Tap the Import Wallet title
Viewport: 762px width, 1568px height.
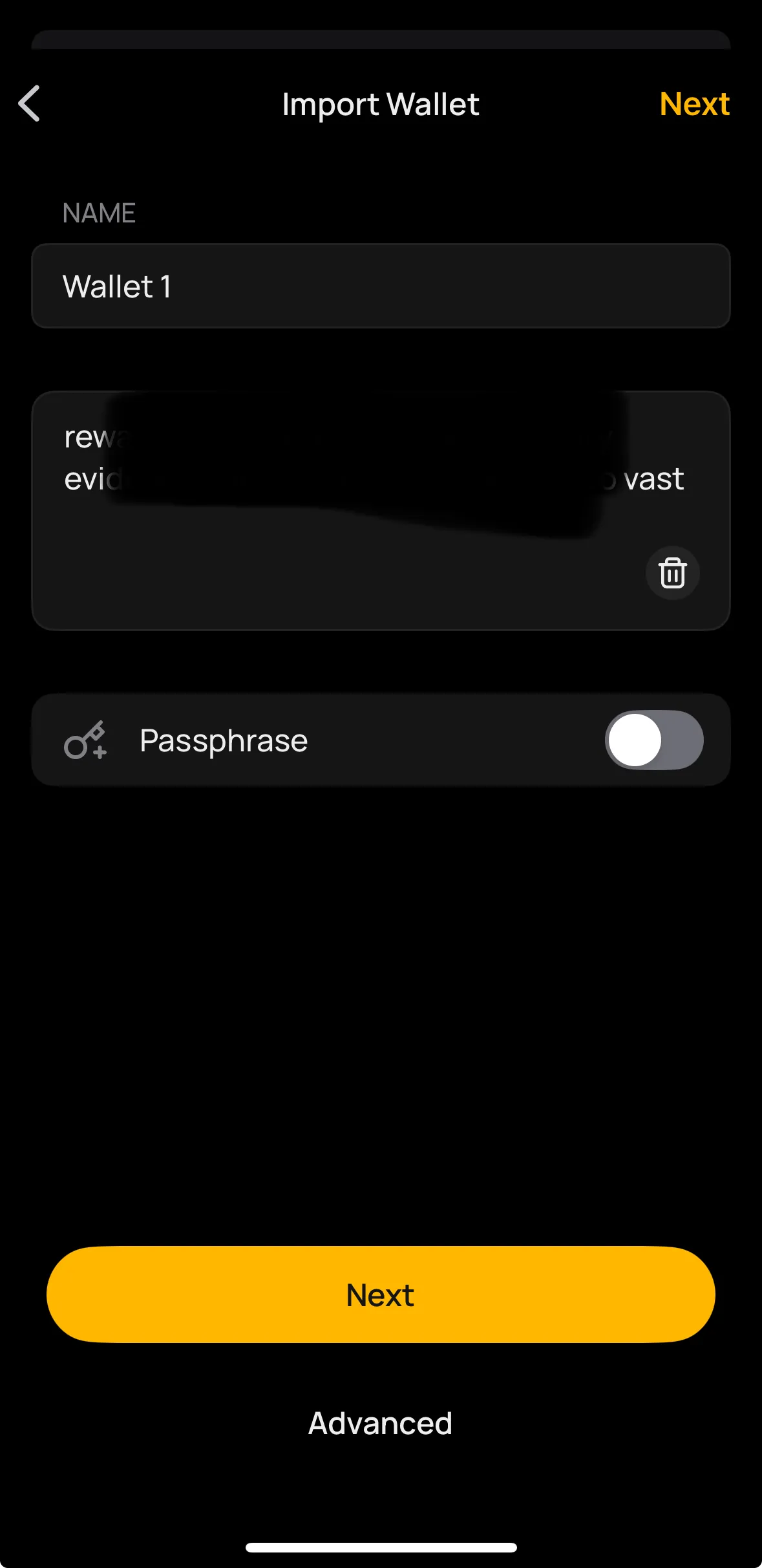380,103
